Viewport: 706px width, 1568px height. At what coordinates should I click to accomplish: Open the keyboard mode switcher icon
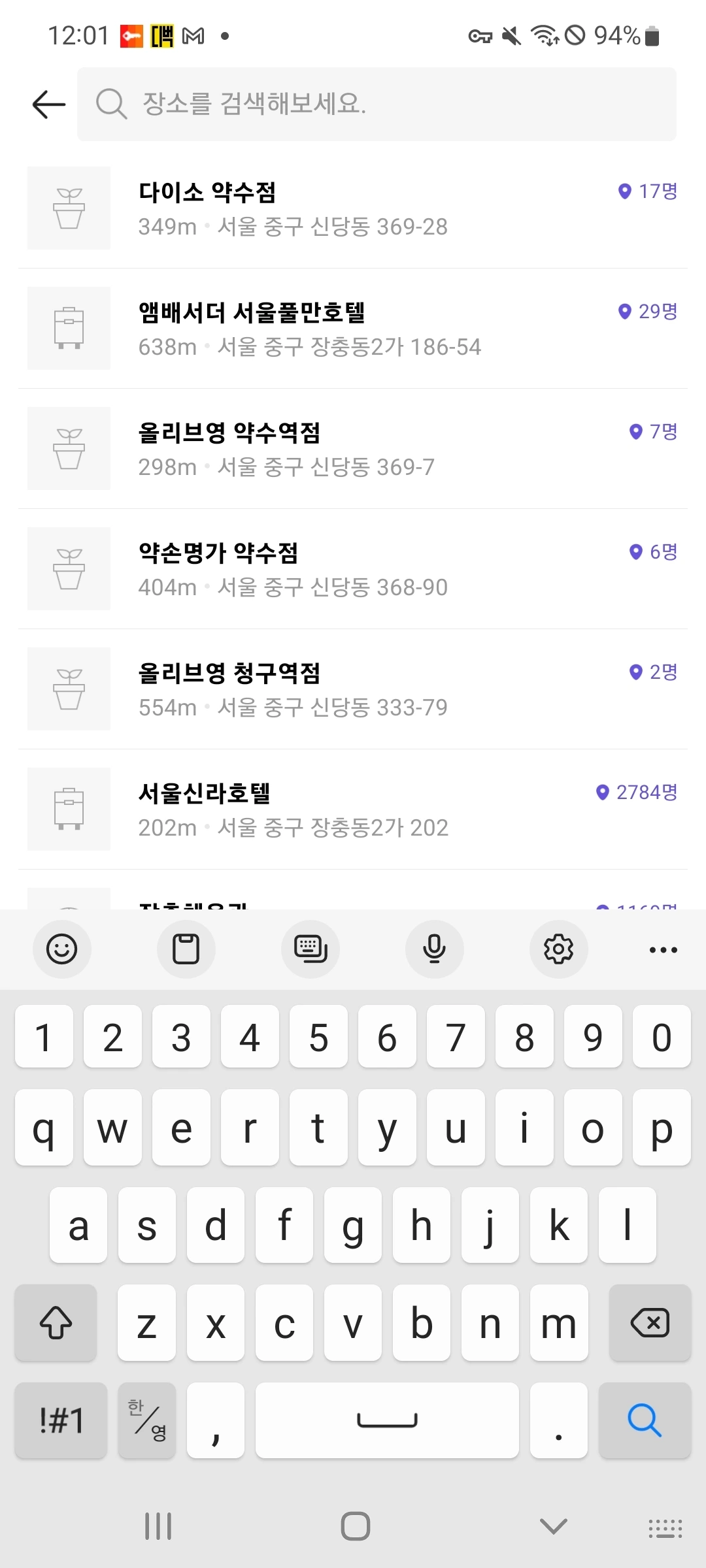click(311, 949)
